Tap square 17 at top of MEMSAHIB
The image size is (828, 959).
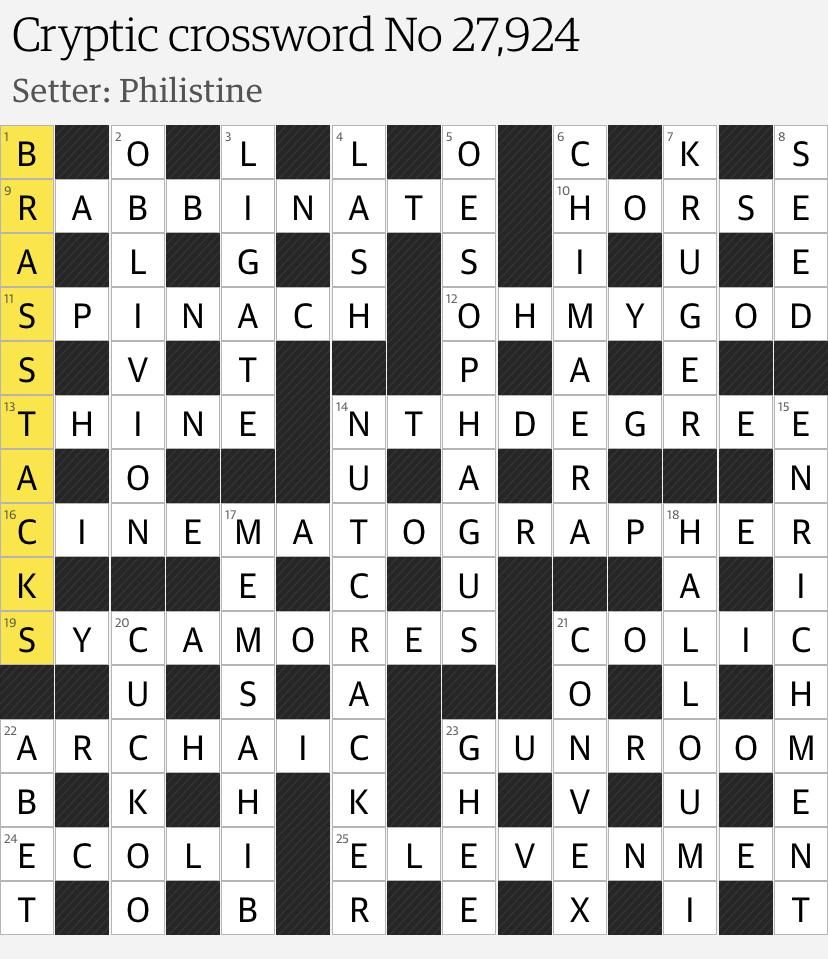point(248,531)
